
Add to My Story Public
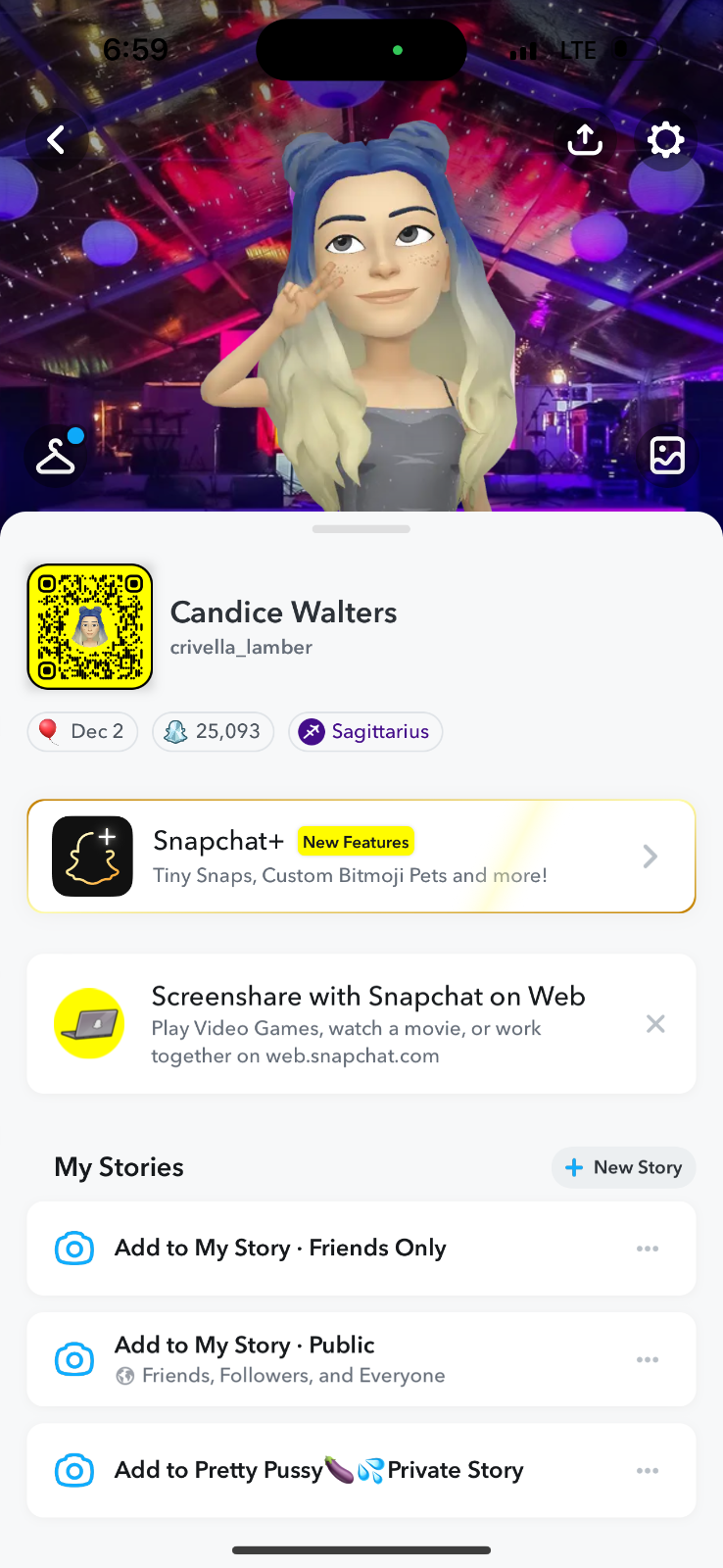(x=280, y=1359)
